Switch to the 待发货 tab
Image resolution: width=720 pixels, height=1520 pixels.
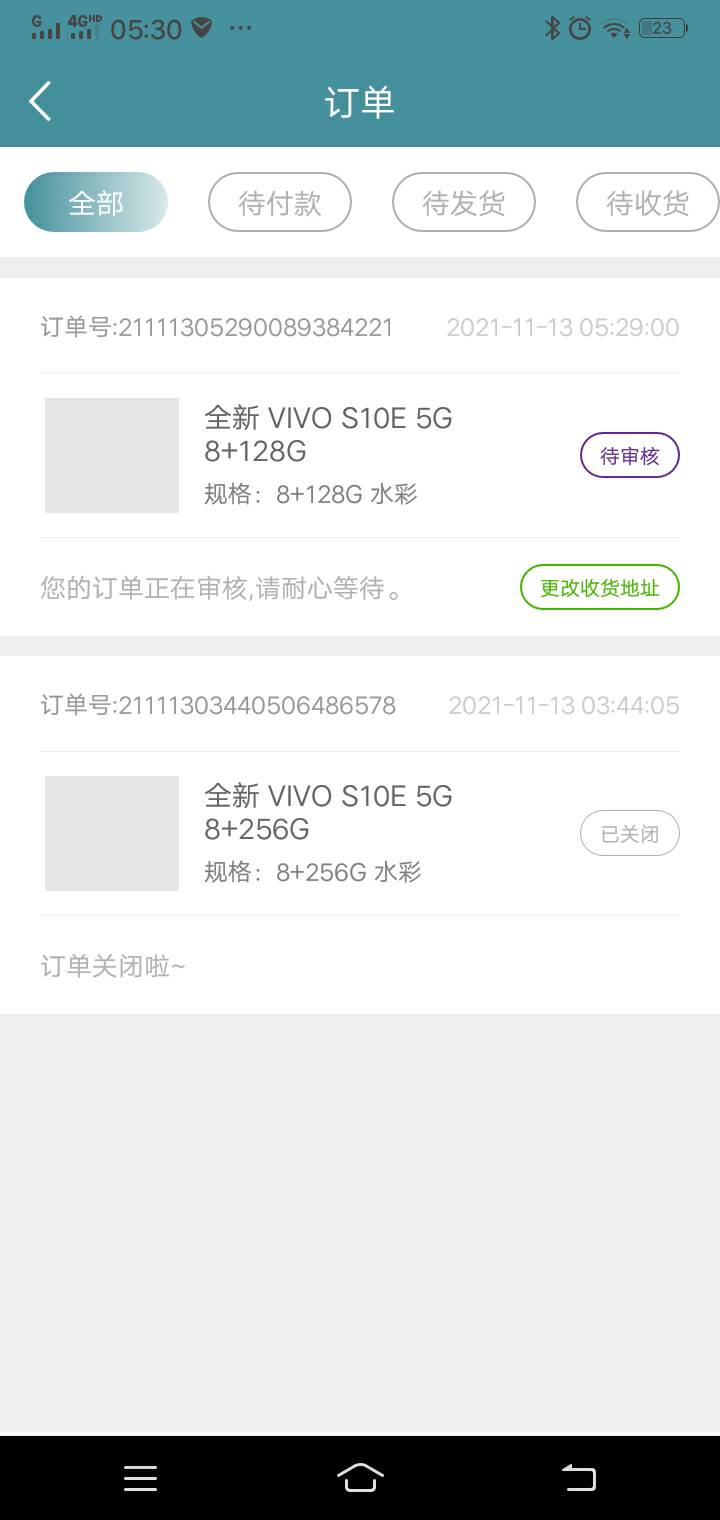pyautogui.click(x=464, y=203)
